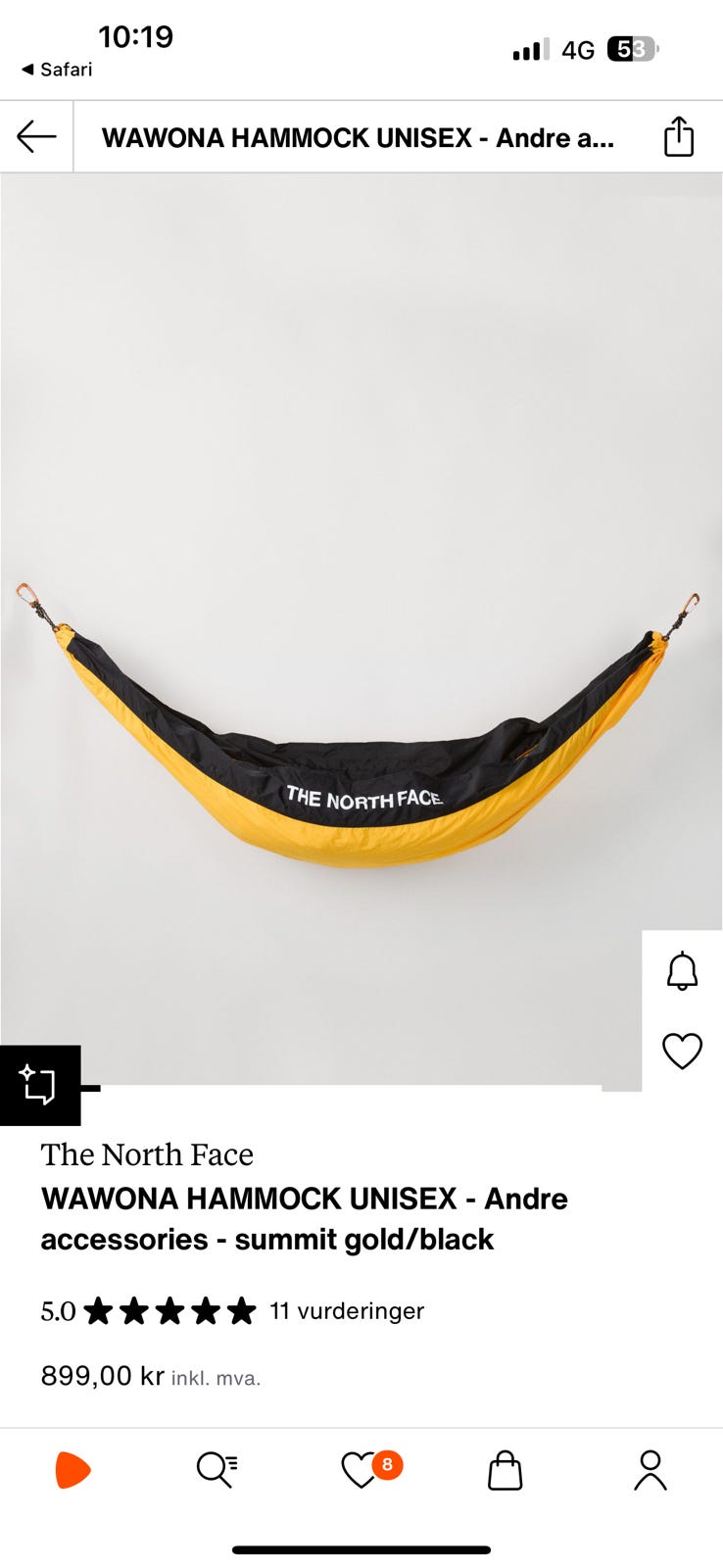Open the similar items icon on photo
Image resolution: width=723 pixels, height=1568 pixels.
click(x=40, y=1085)
